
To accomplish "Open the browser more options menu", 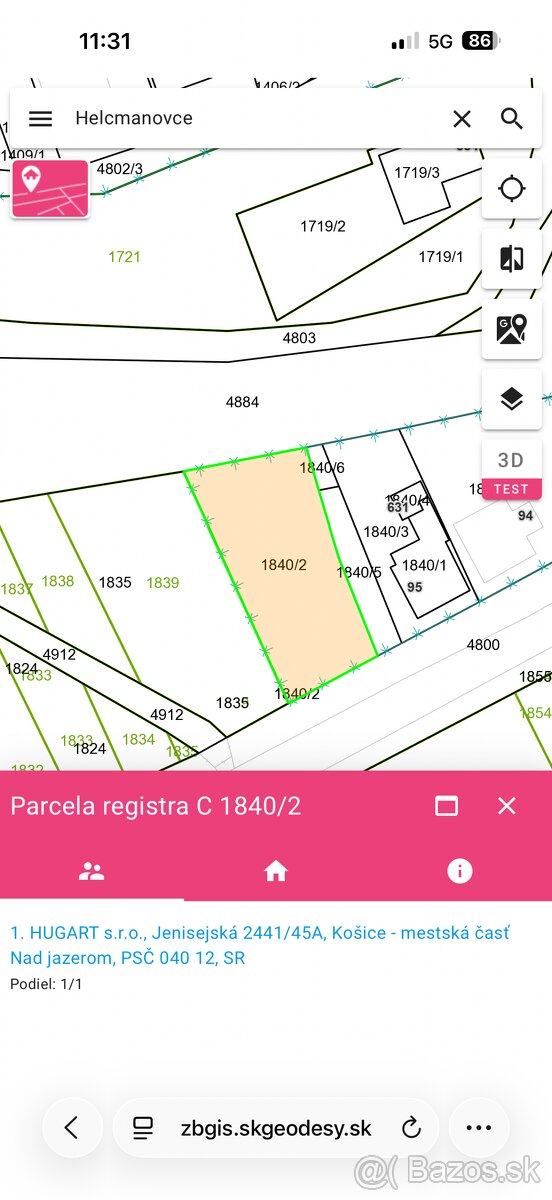I will point(479,1128).
